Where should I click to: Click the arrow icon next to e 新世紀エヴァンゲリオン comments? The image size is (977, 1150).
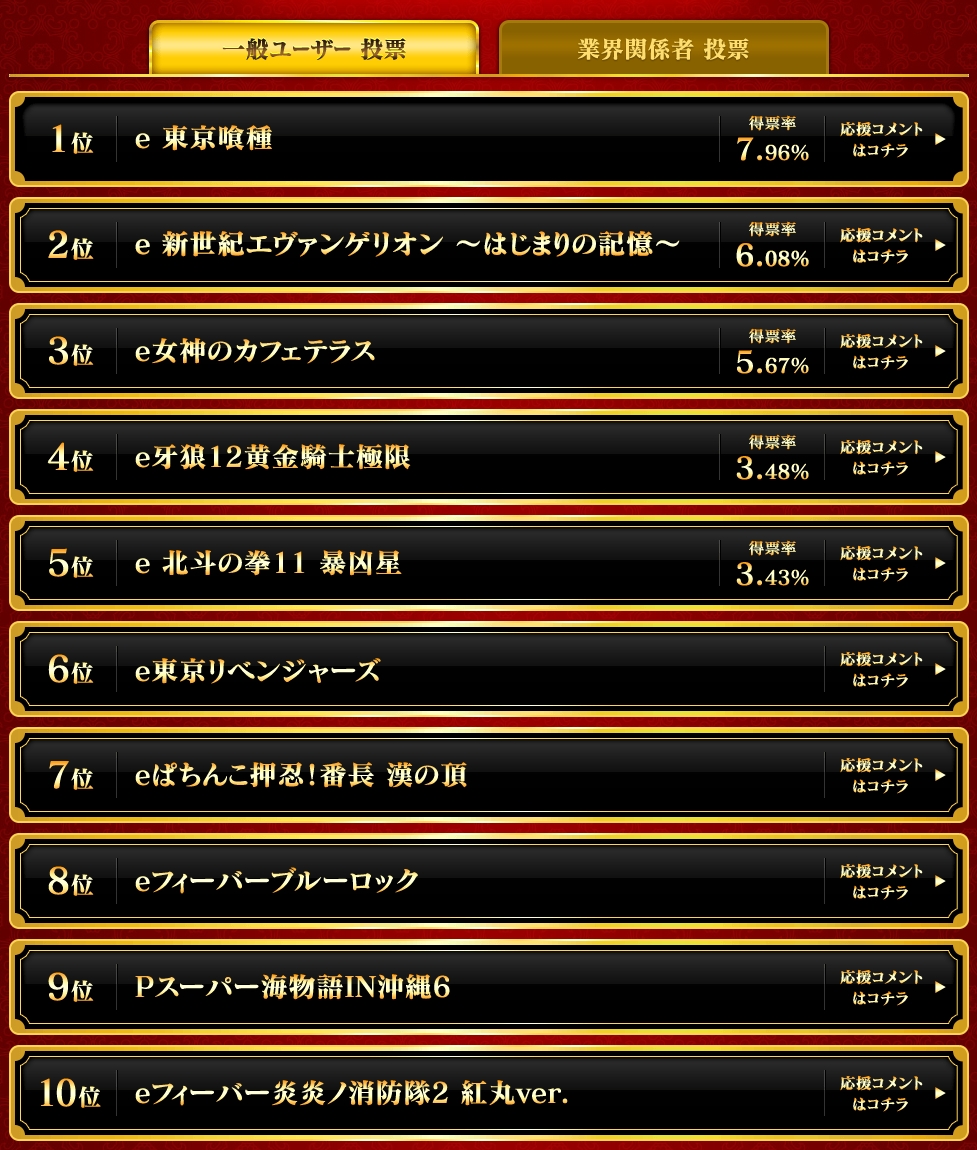pyautogui.click(x=940, y=247)
